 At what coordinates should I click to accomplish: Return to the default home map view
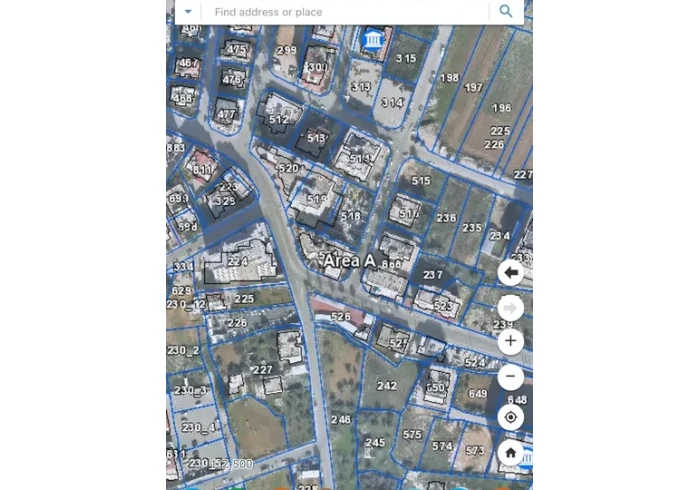(511, 453)
